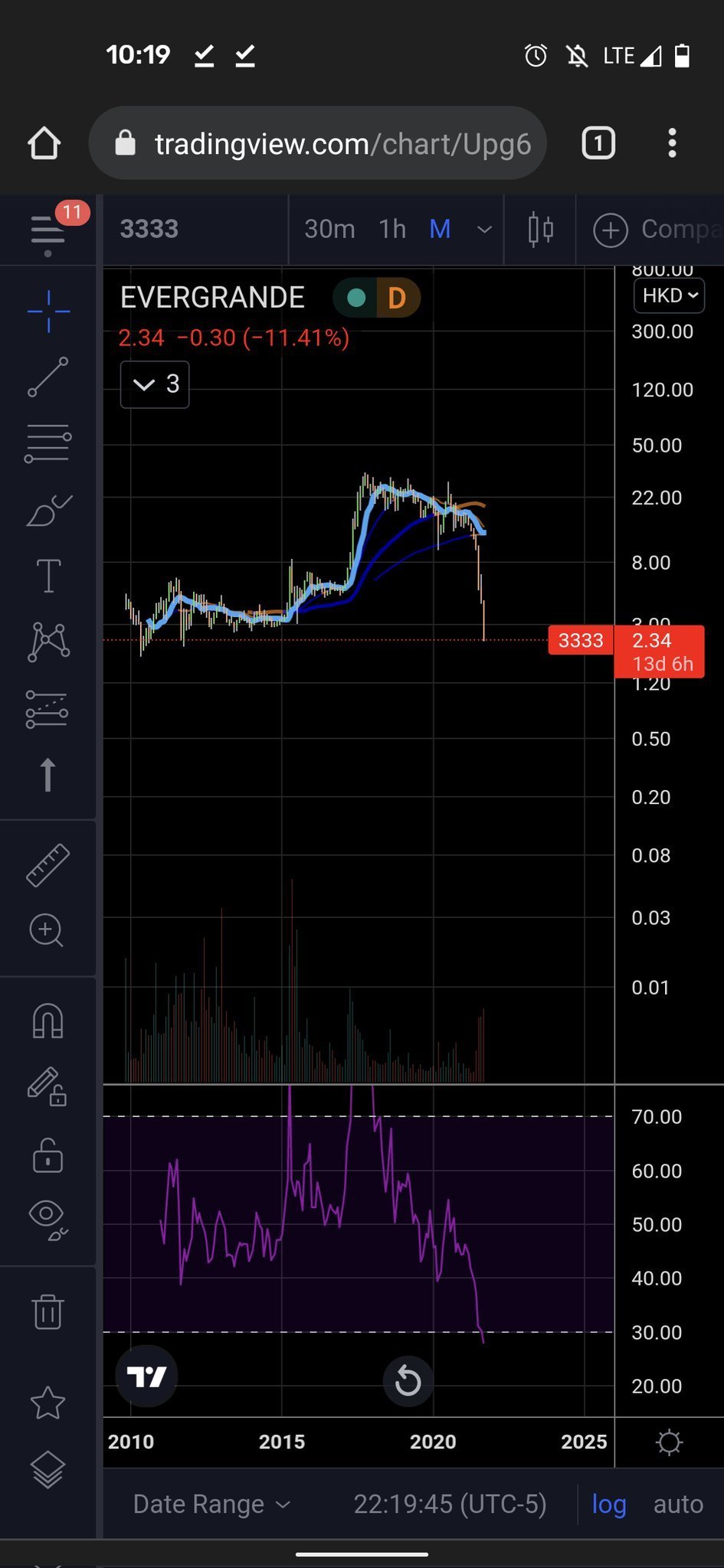Expand the collapsed indicators legend
The image size is (724, 1568).
pos(155,384)
